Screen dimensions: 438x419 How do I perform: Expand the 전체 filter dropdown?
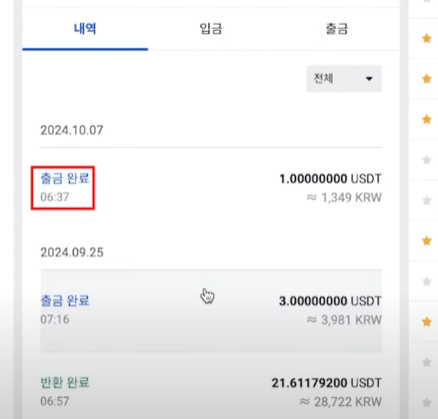click(344, 79)
